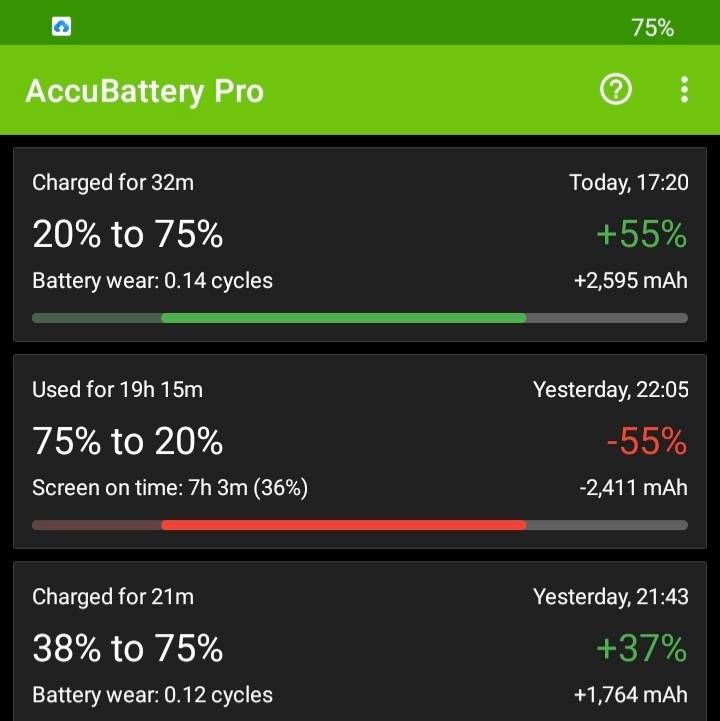Screen dimensions: 720x721
Task: Open the 38% to 75% charge session
Action: coord(360,645)
